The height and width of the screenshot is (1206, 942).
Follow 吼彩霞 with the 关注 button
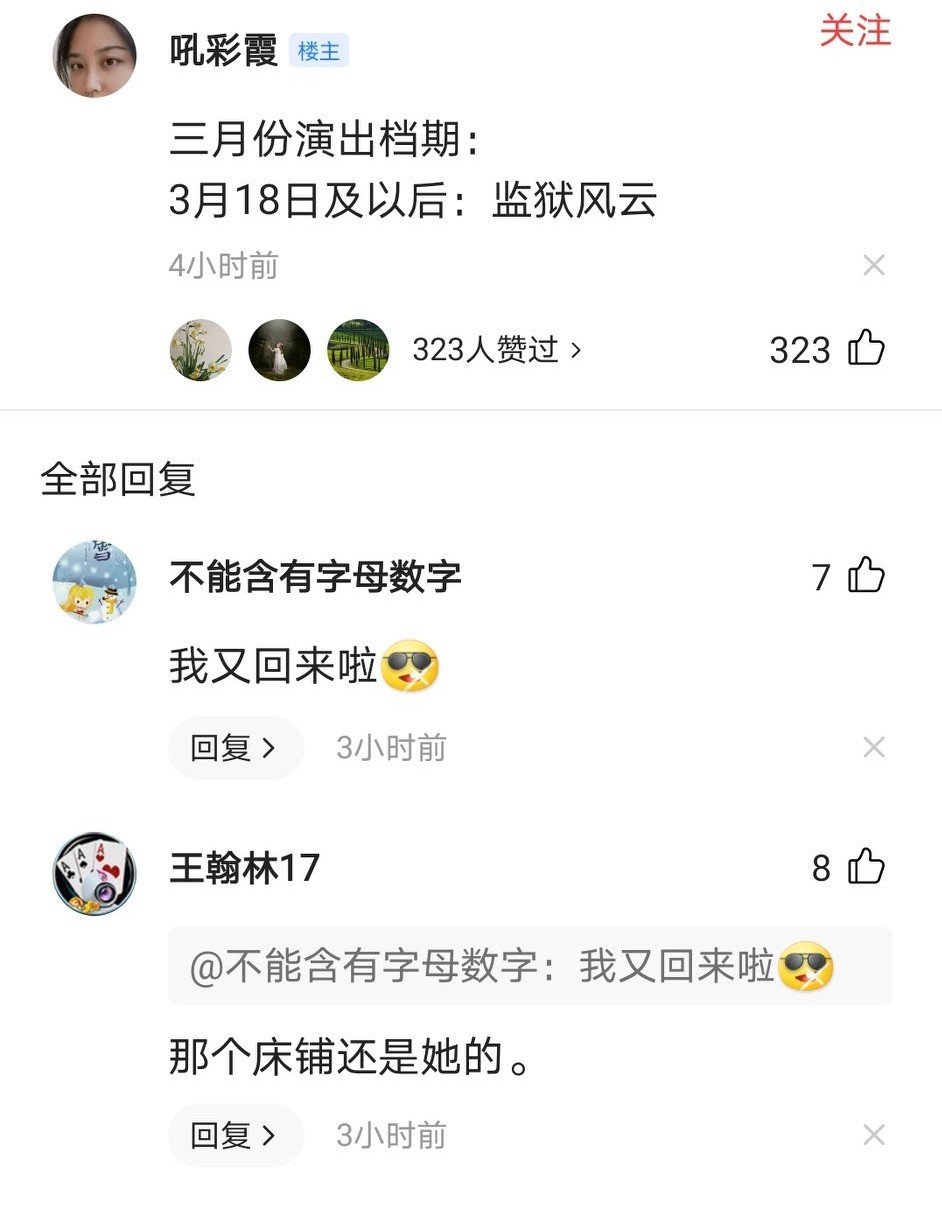point(855,31)
